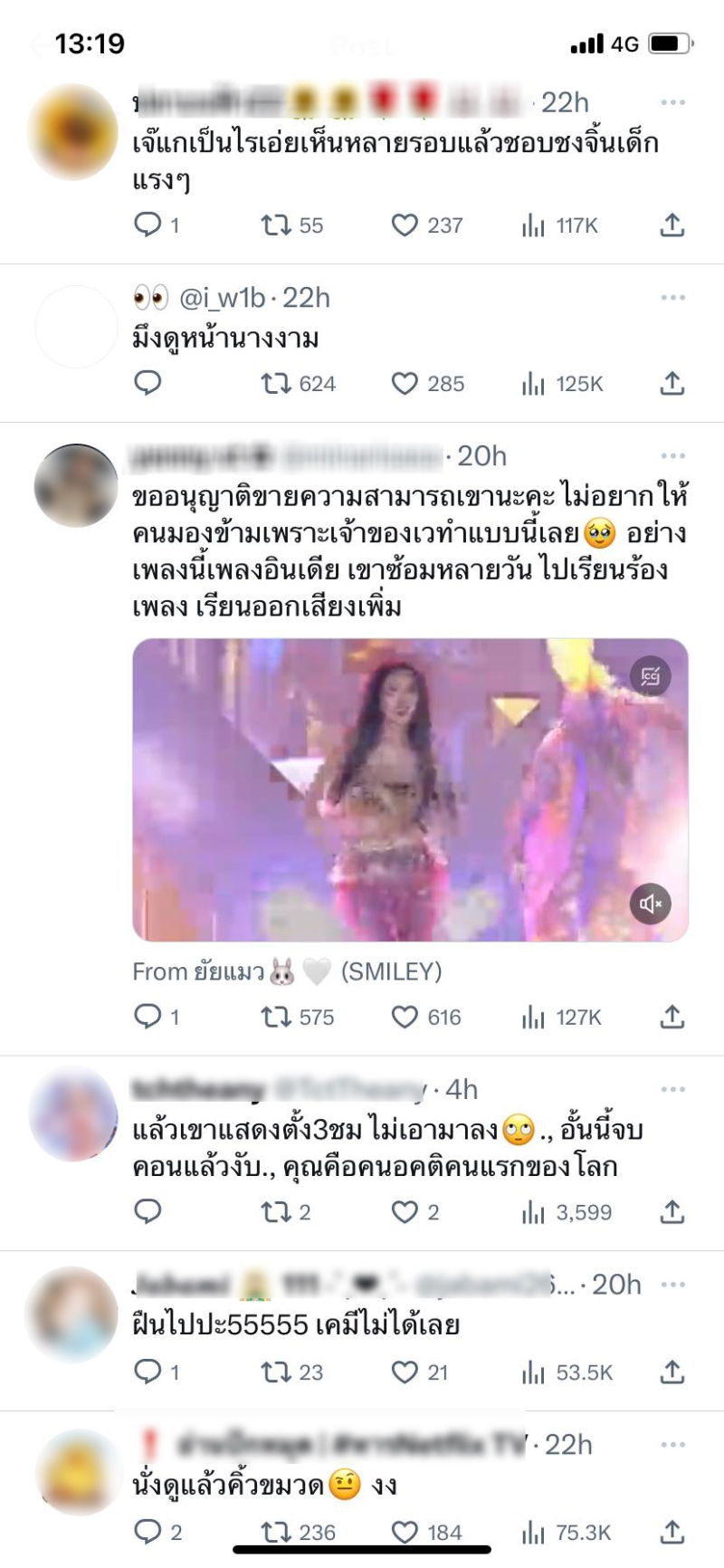This screenshot has height=1568, width=724.
Task: Reply to the 4h-old comment
Action: pyautogui.click(x=148, y=1212)
